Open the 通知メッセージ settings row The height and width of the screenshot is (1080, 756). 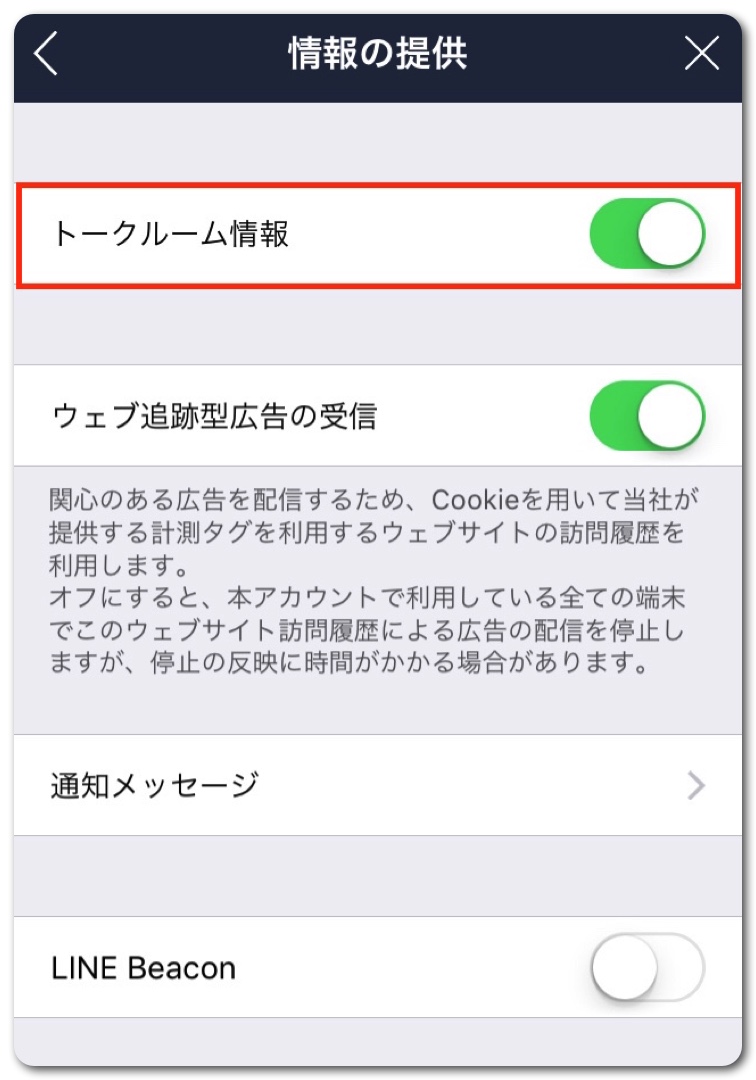tap(378, 785)
